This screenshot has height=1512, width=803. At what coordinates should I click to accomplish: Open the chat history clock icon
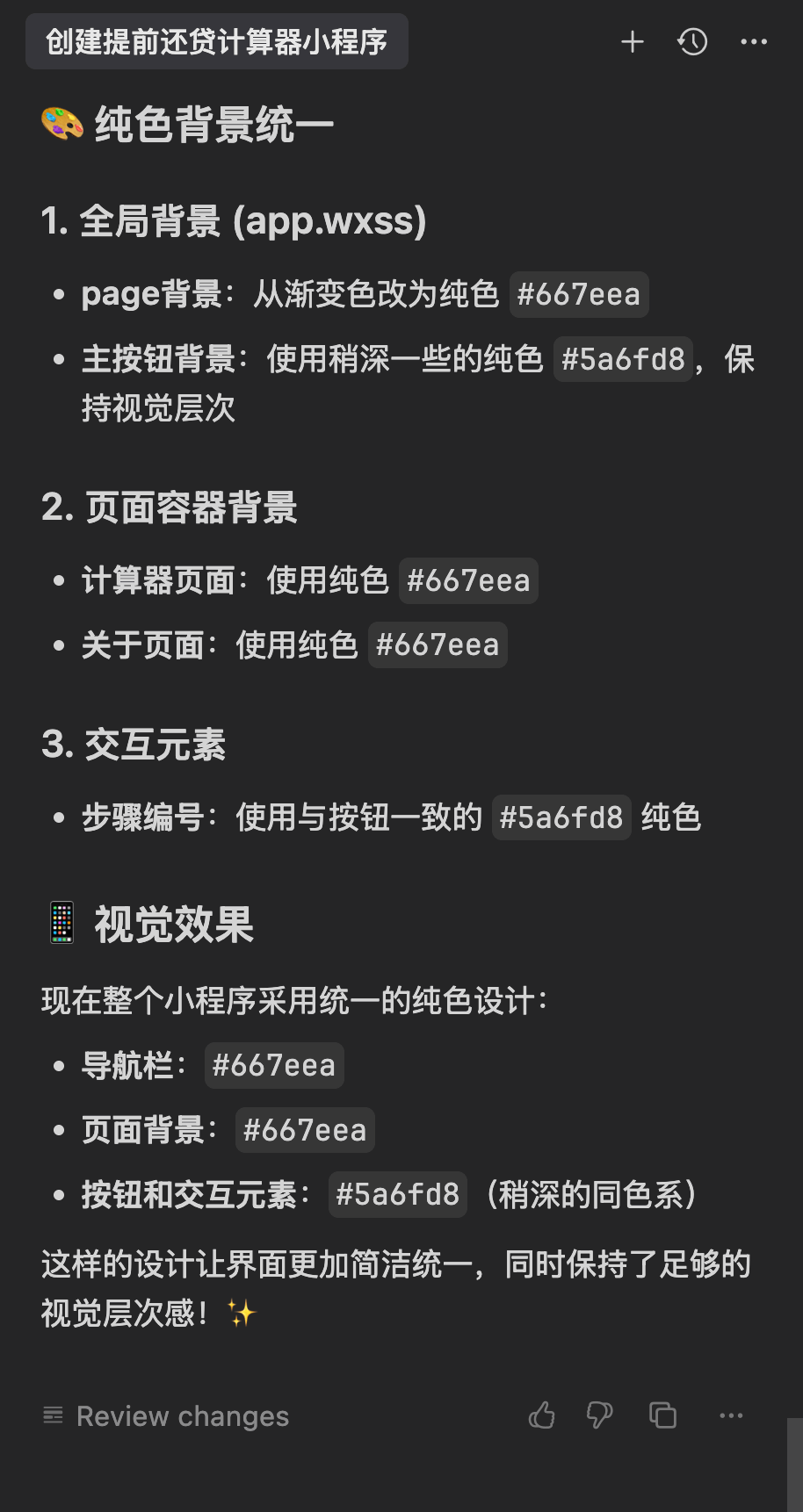coord(692,41)
